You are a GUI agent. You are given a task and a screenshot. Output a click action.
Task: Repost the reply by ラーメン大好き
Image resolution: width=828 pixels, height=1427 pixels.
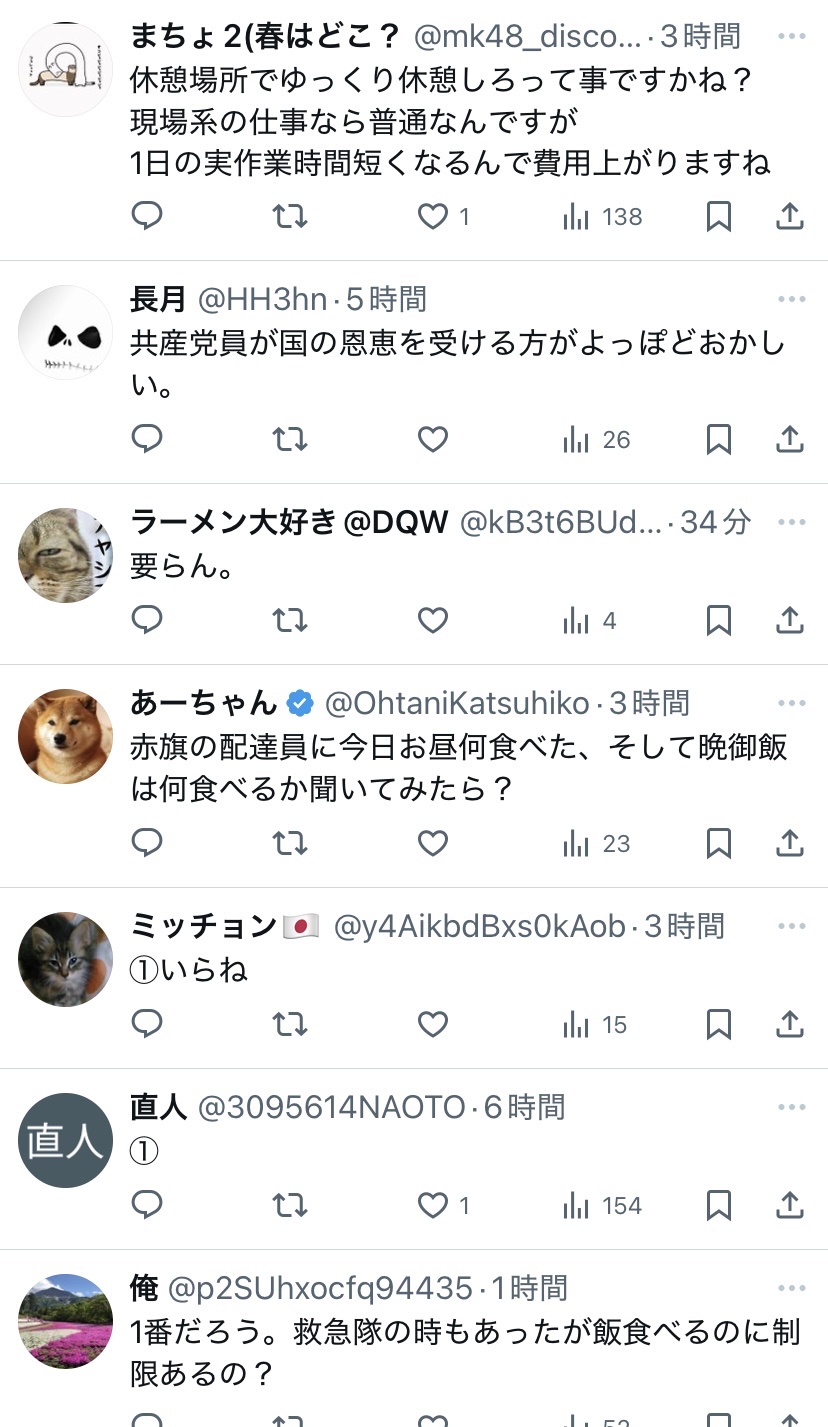[x=290, y=621]
